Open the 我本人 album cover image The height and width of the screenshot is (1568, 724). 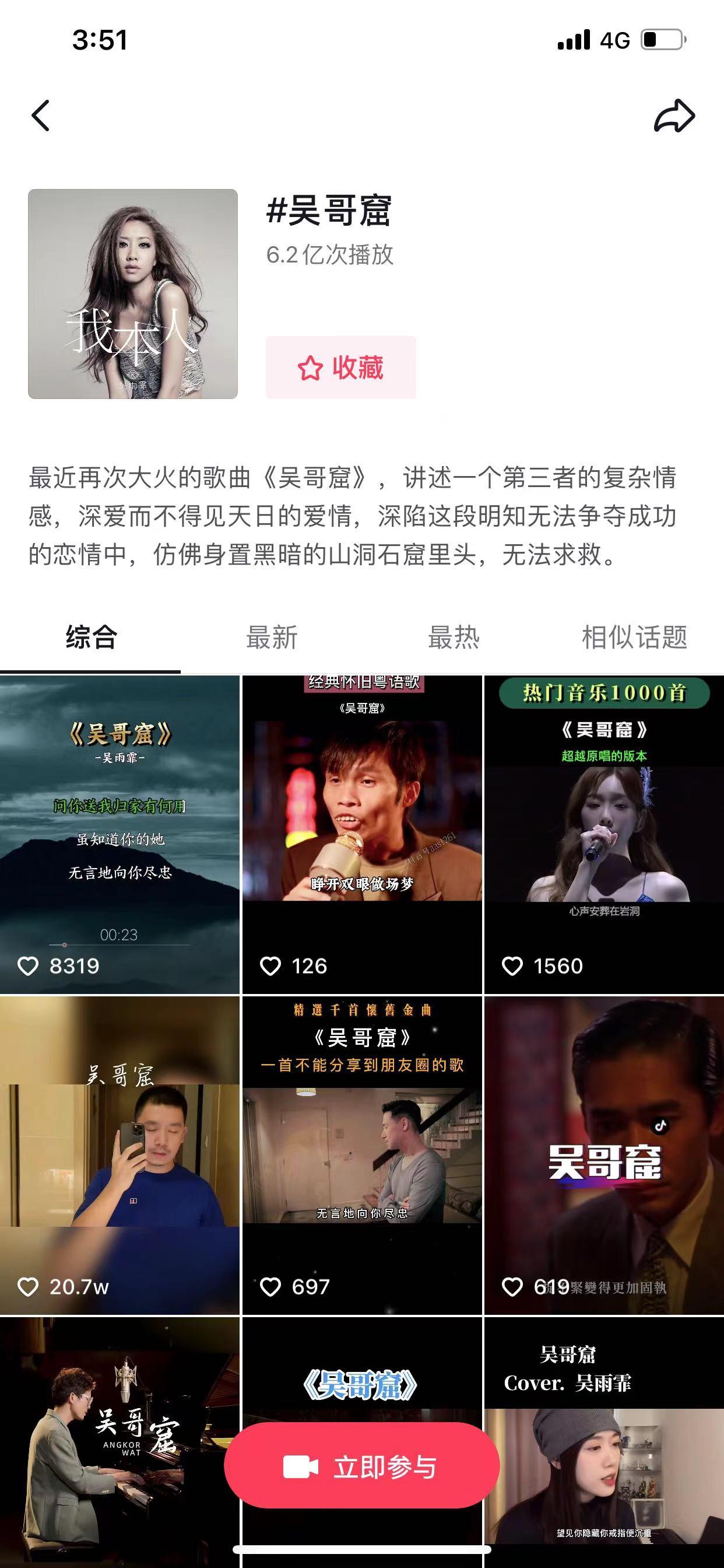(133, 294)
